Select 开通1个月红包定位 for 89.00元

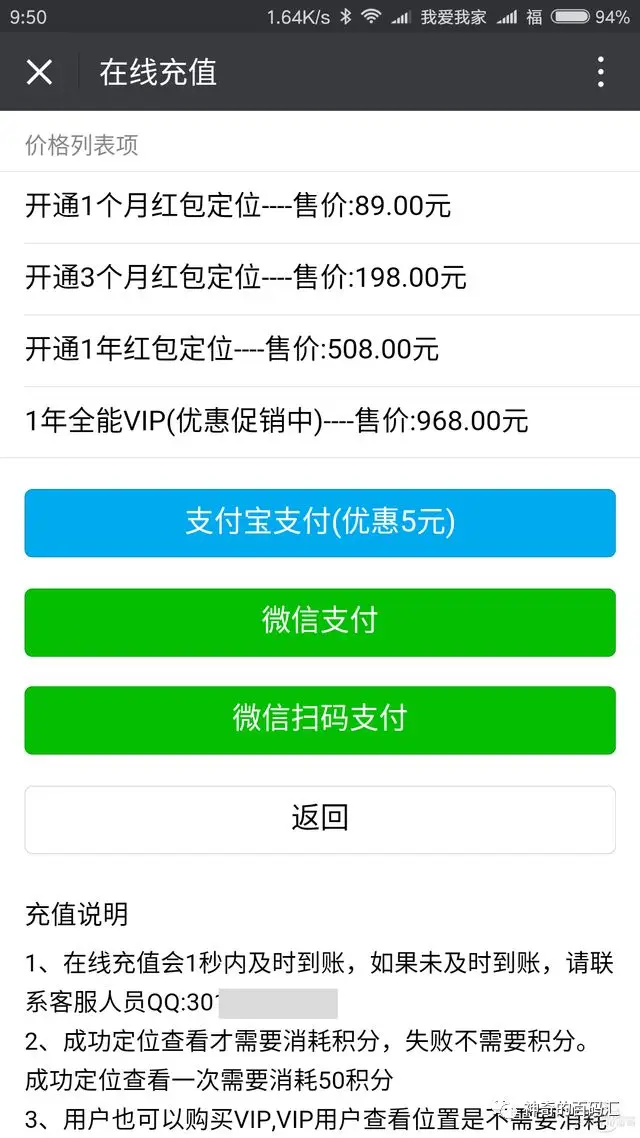(x=320, y=207)
